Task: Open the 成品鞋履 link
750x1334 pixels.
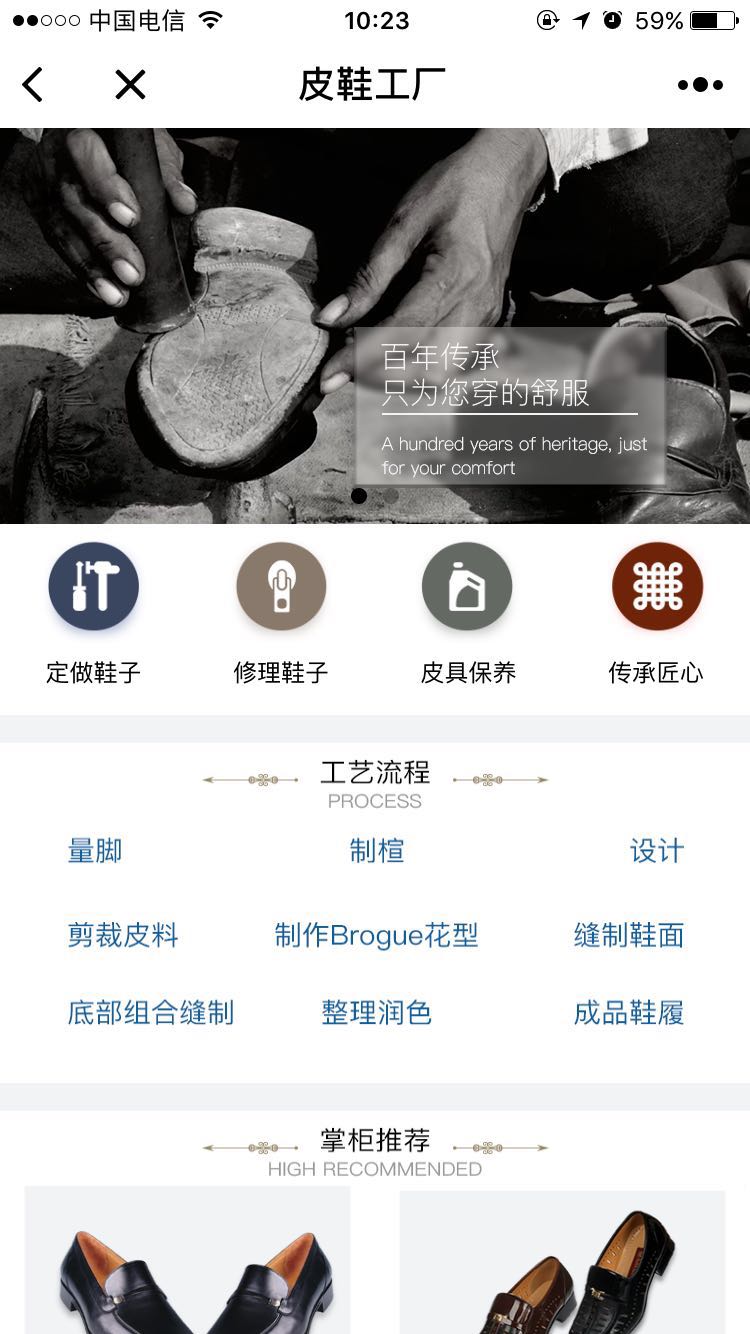Action: tap(629, 1013)
